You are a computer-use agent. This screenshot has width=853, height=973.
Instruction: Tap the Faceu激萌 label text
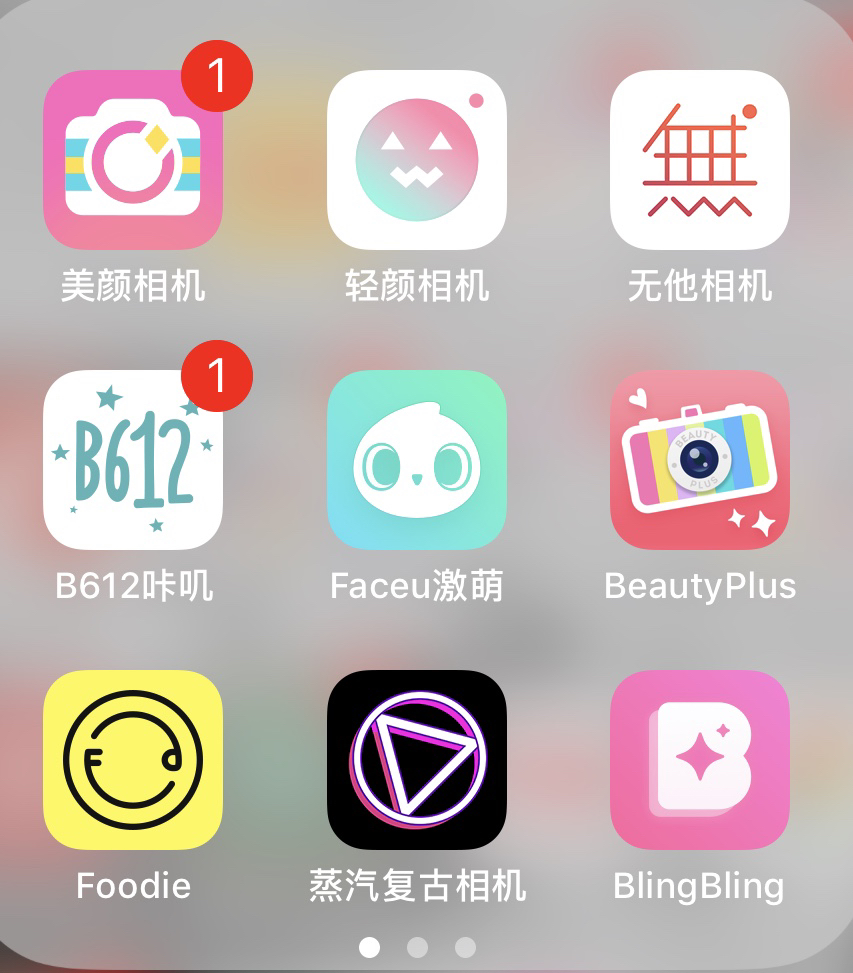pyautogui.click(x=418, y=587)
